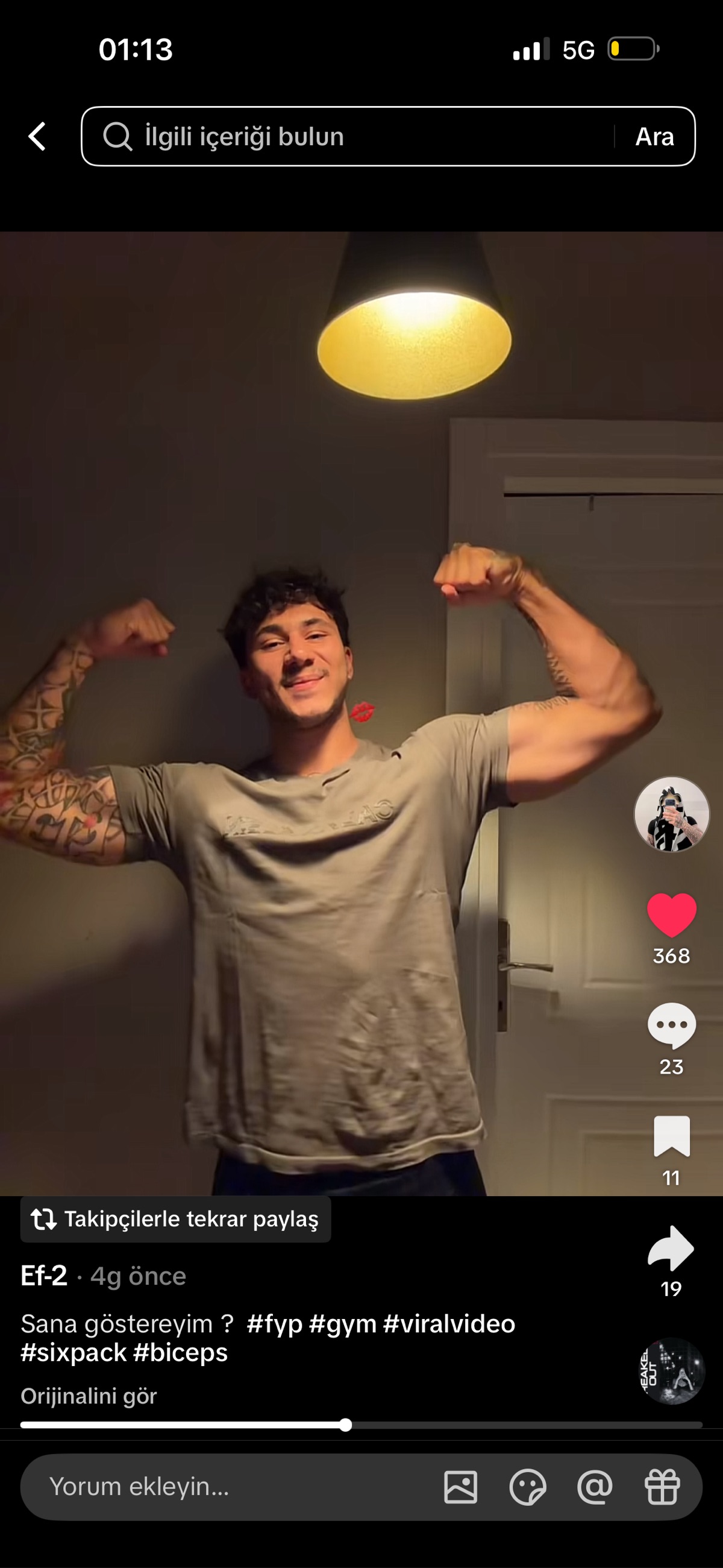Send a gift with the gift icon

pyautogui.click(x=662, y=1487)
